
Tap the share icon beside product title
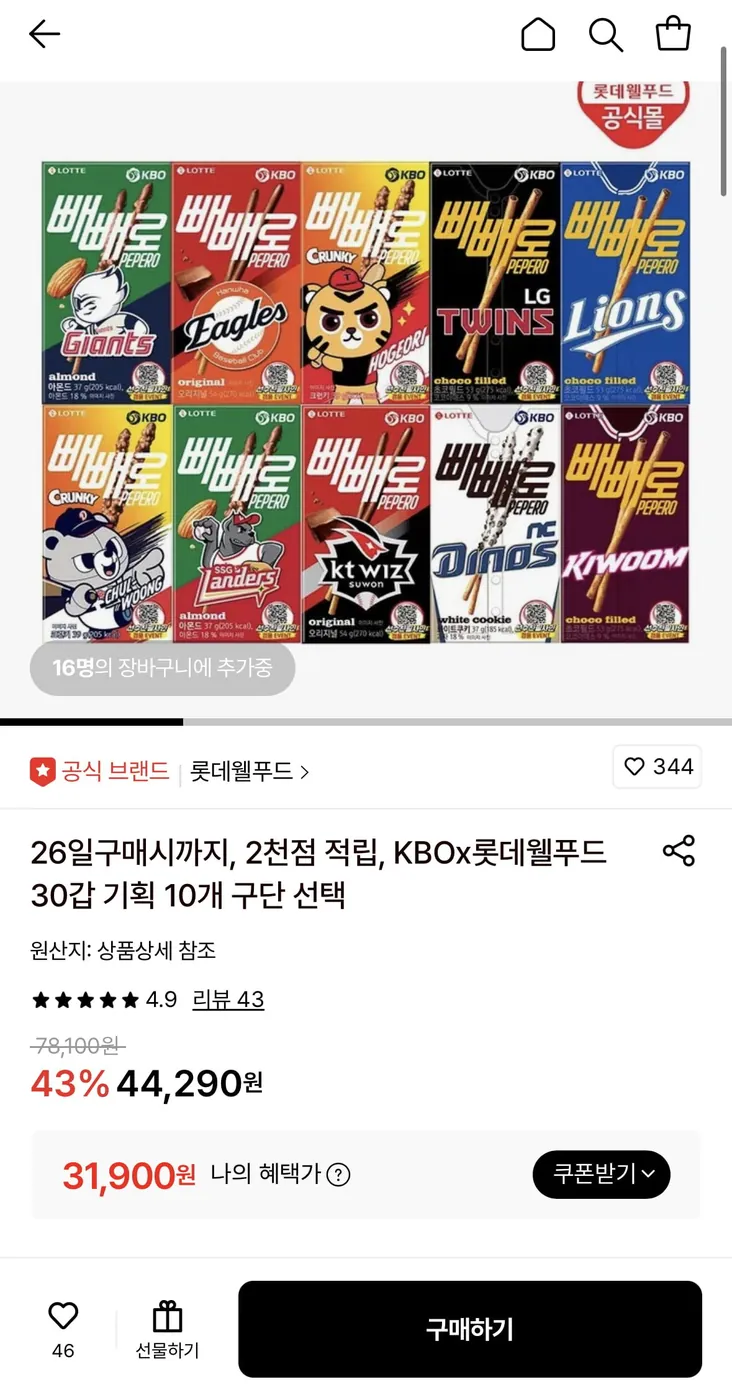pyautogui.click(x=678, y=851)
